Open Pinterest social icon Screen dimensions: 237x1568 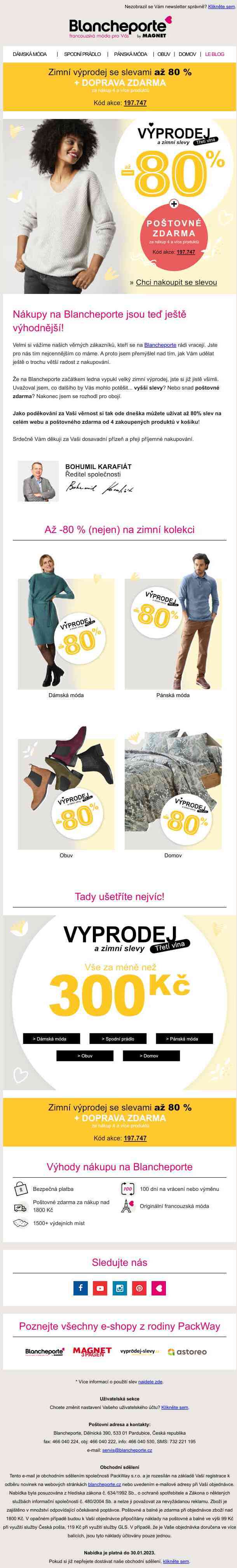139,1288
